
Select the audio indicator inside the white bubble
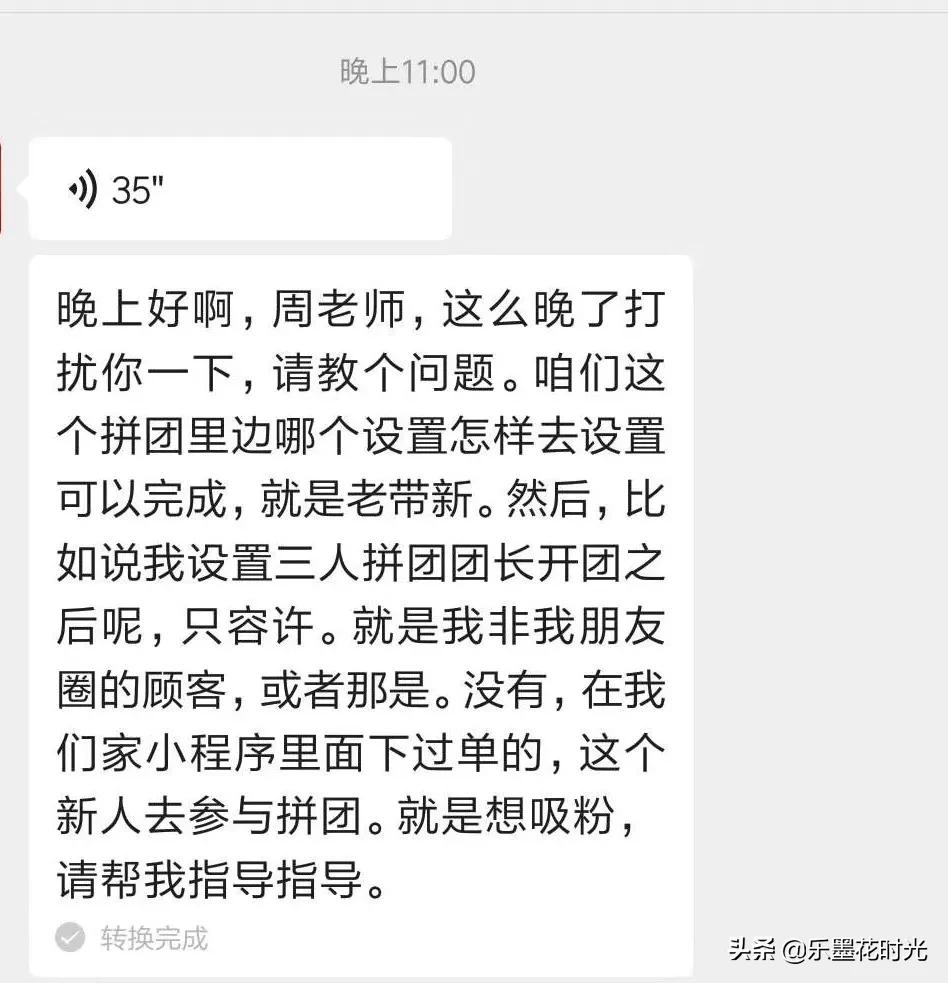pos(80,186)
